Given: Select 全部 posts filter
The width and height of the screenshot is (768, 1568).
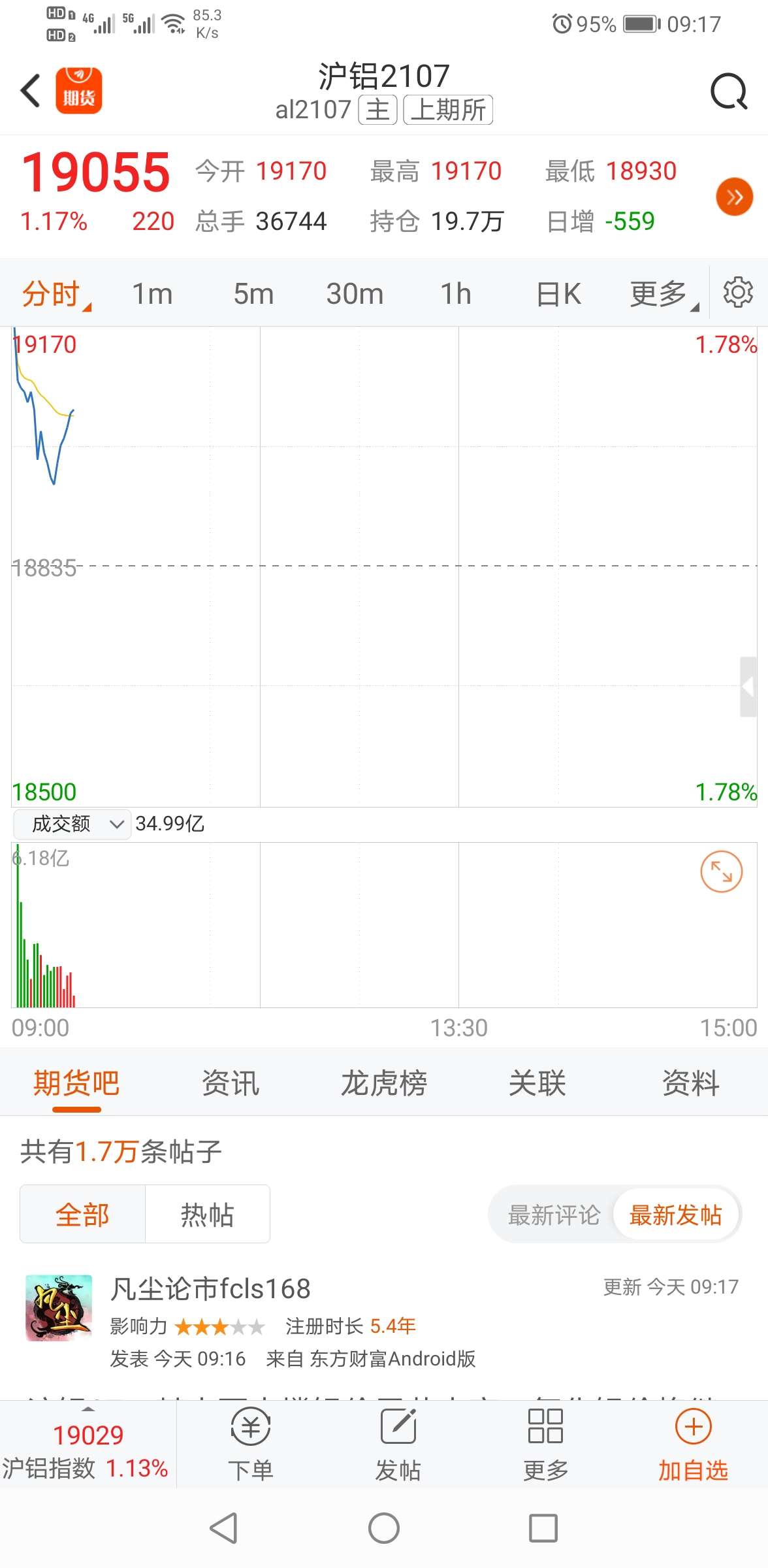Looking at the screenshot, I should (82, 1214).
